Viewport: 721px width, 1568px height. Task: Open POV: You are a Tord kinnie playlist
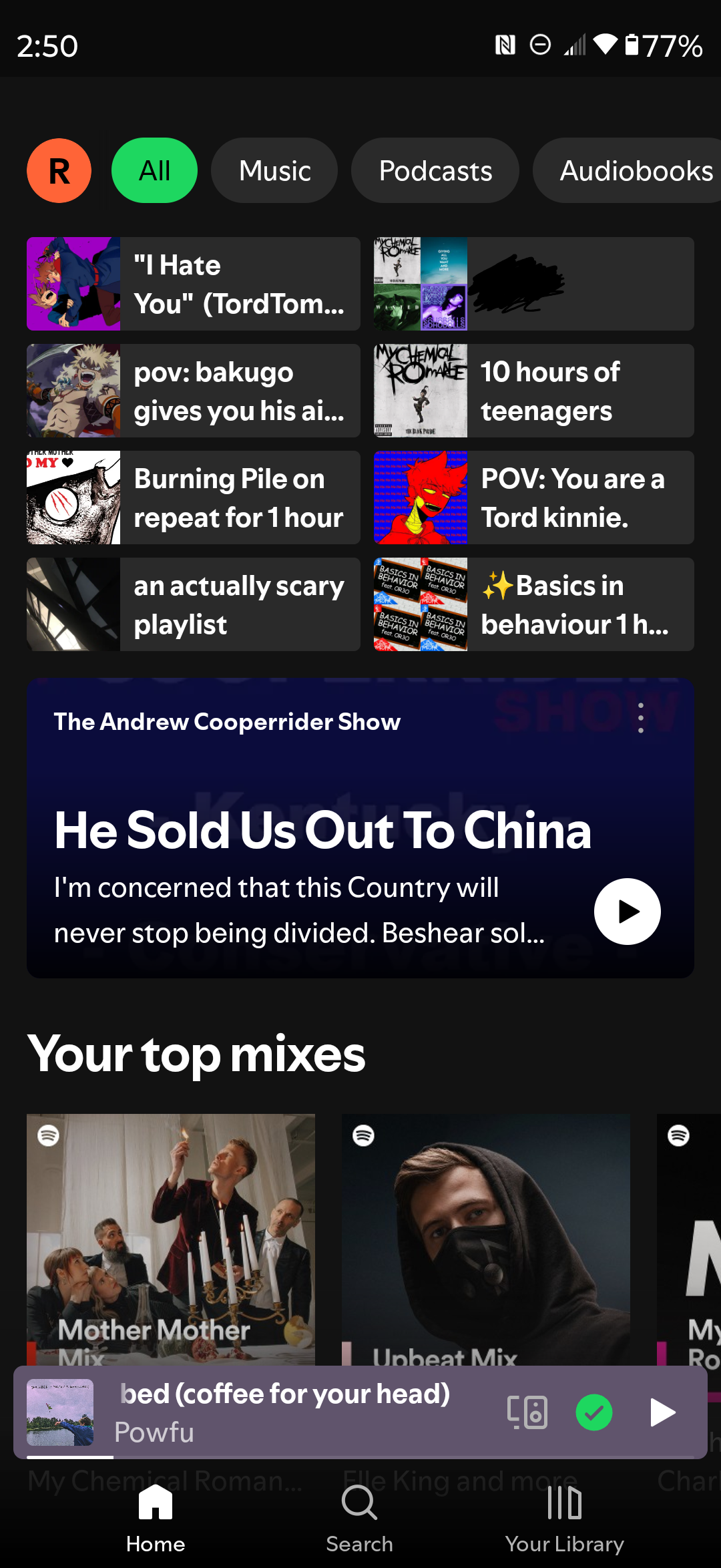[x=534, y=498]
